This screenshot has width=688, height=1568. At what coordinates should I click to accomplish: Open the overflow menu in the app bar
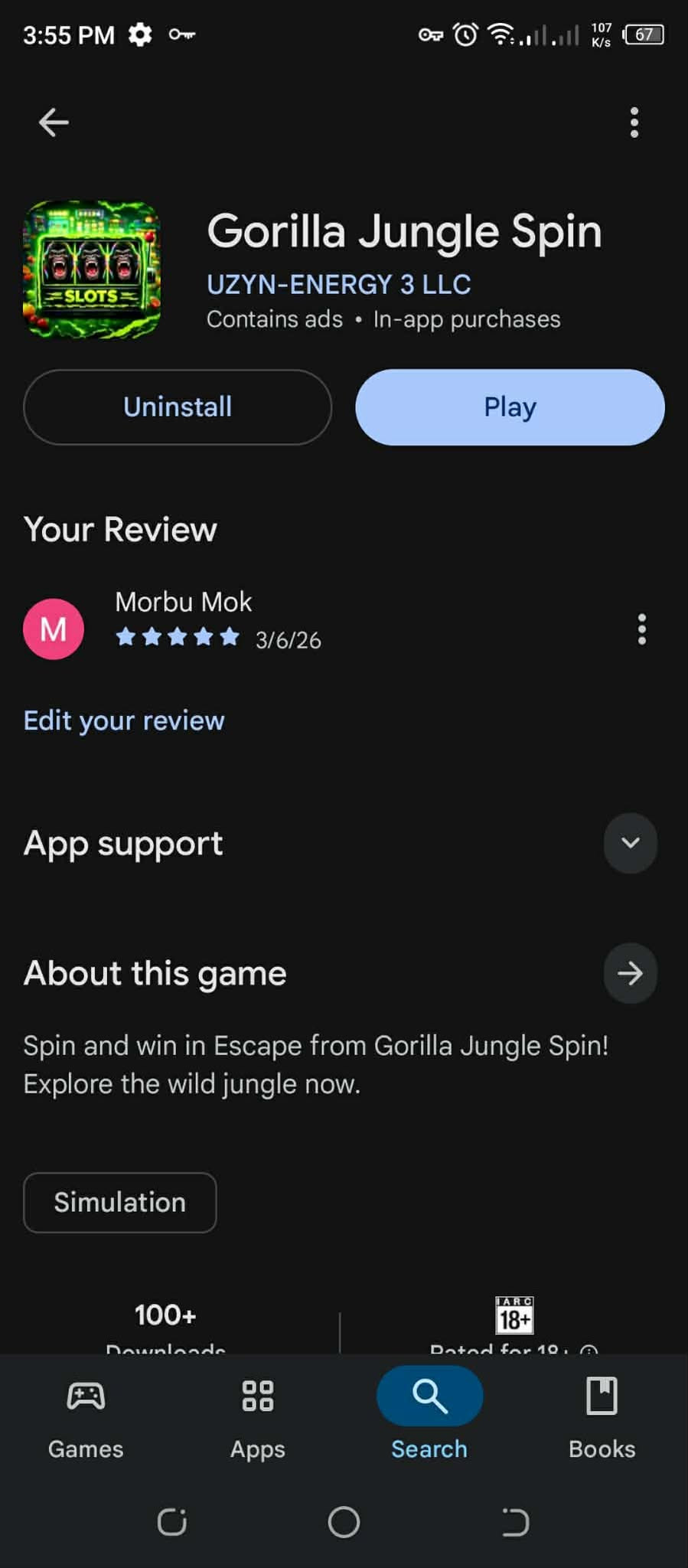click(x=634, y=122)
